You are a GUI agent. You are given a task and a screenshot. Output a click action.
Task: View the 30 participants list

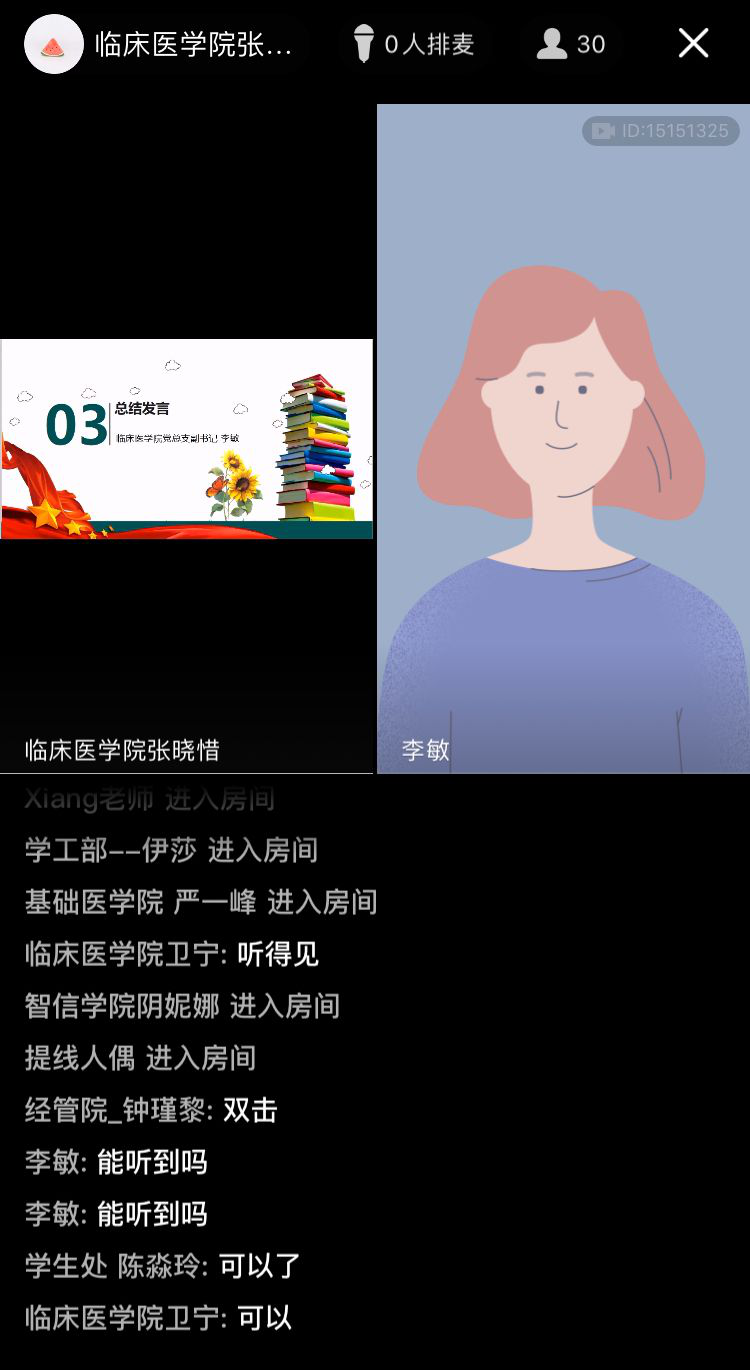571,44
